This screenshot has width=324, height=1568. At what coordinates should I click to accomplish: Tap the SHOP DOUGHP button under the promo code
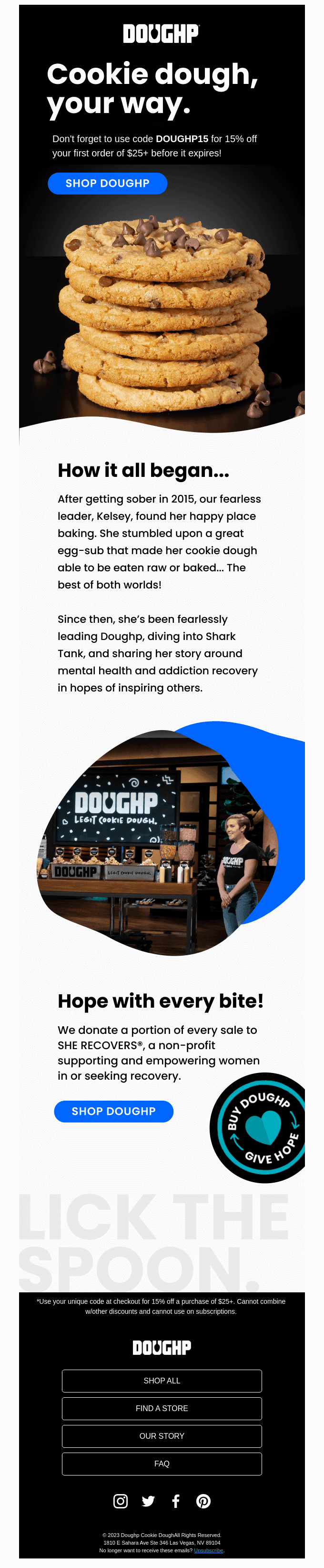coord(107,183)
